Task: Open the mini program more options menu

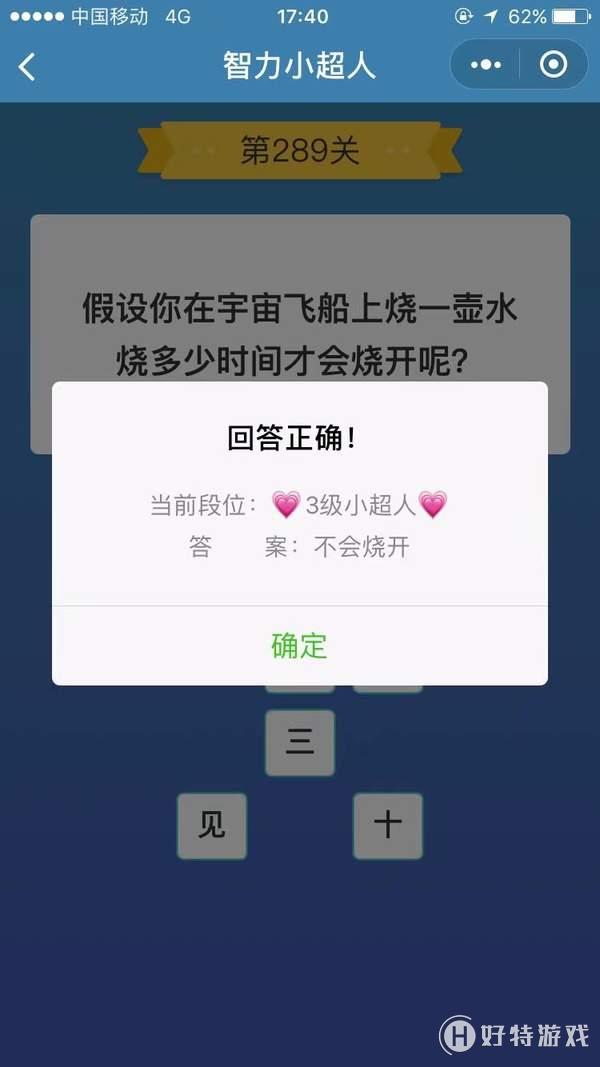Action: coord(486,65)
